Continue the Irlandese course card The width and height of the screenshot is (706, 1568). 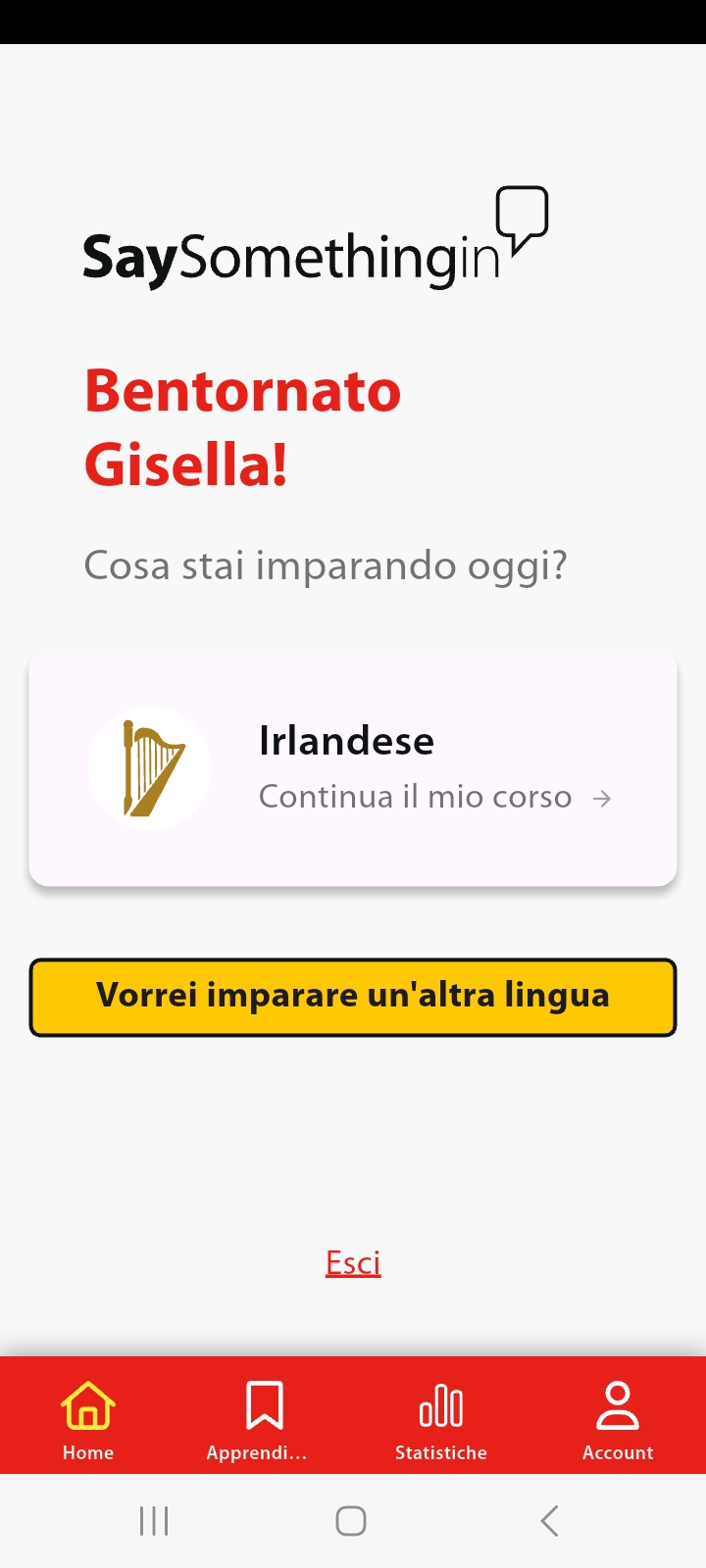click(x=353, y=768)
